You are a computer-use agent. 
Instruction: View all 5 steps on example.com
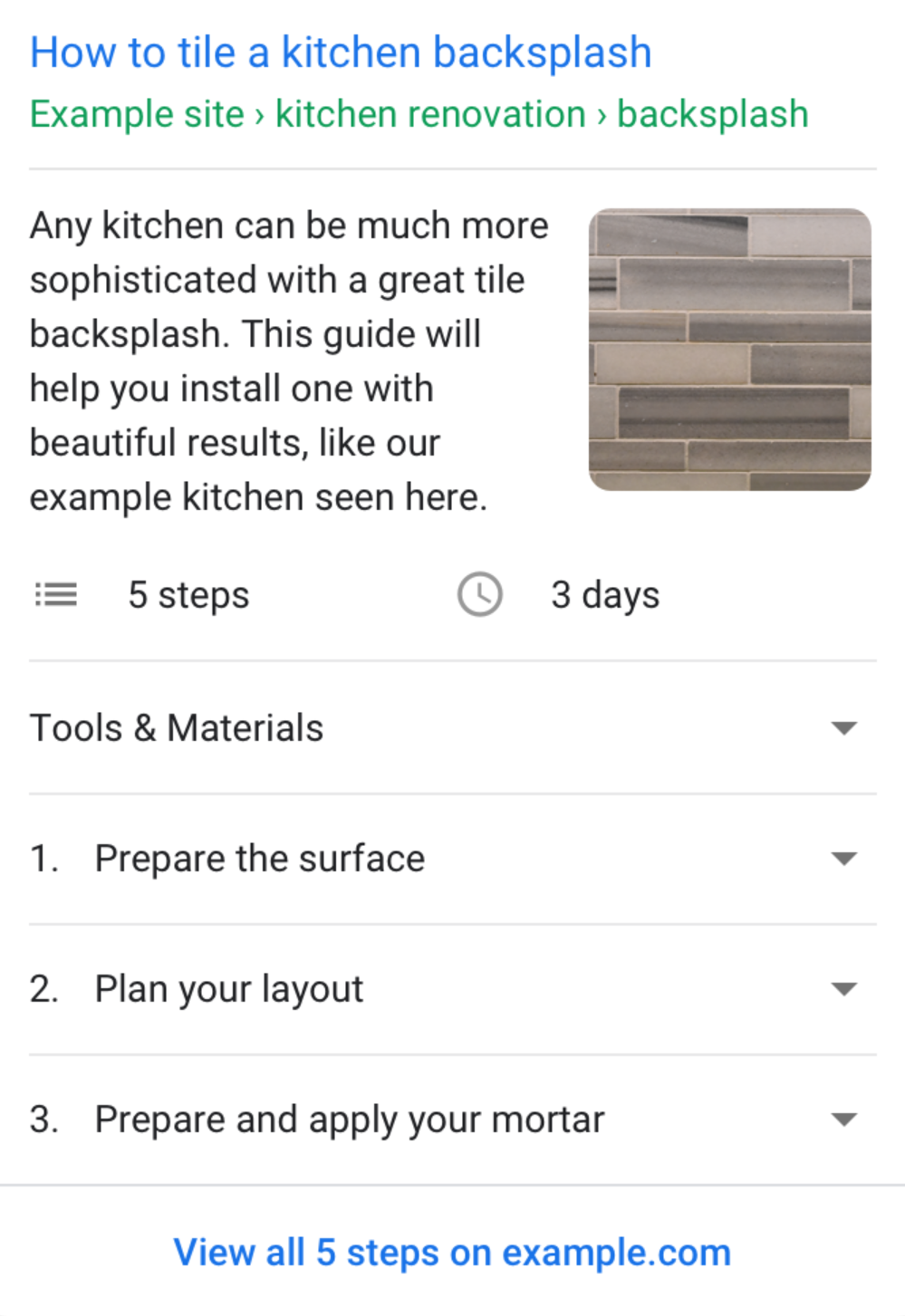[452, 1253]
